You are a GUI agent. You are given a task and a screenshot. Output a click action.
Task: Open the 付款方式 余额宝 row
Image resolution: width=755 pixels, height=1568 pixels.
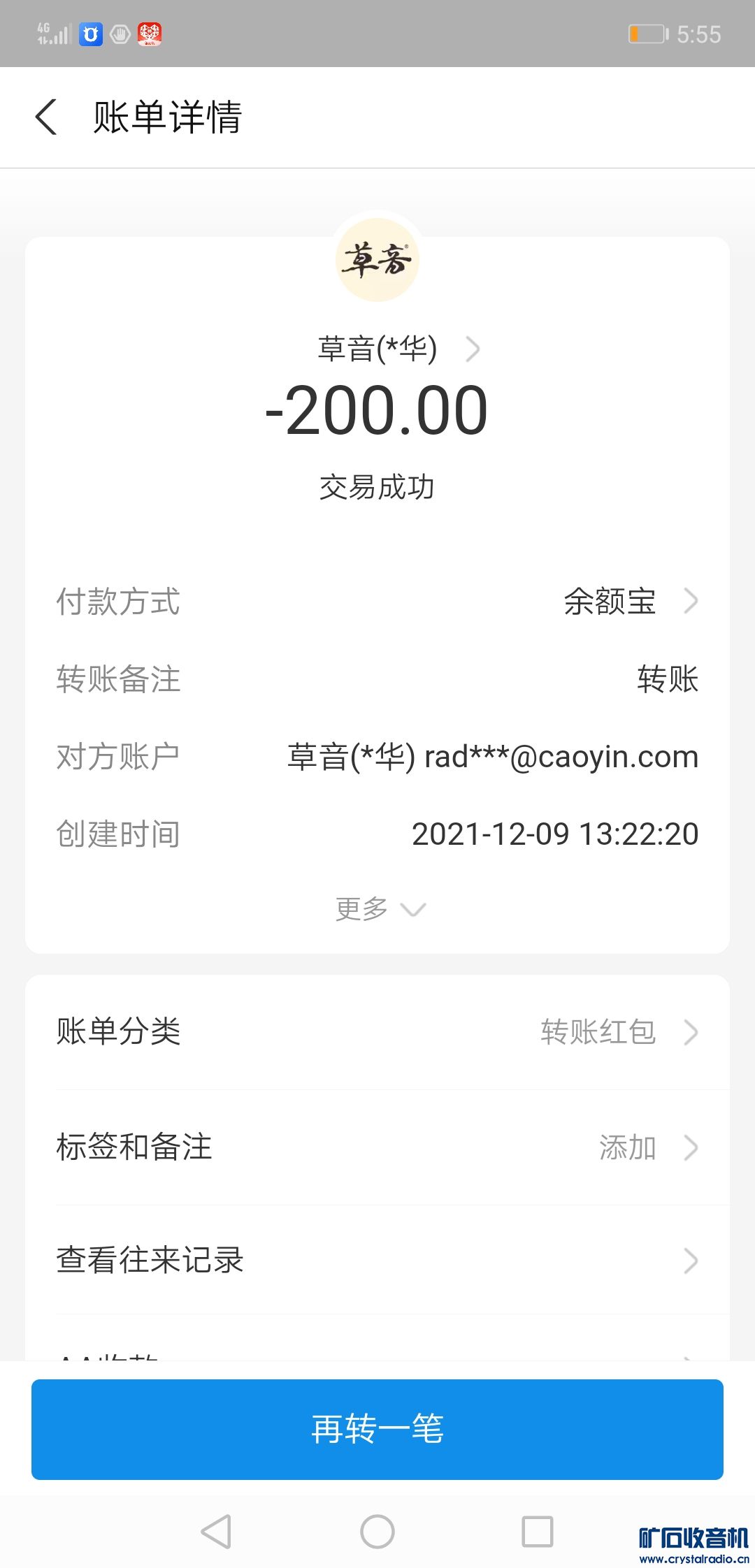[x=629, y=601]
